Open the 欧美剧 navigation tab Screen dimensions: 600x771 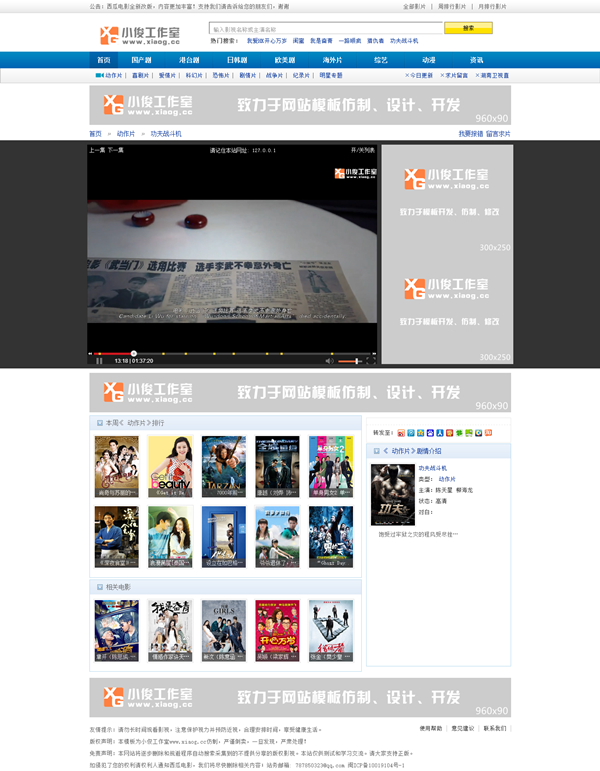pos(284,60)
